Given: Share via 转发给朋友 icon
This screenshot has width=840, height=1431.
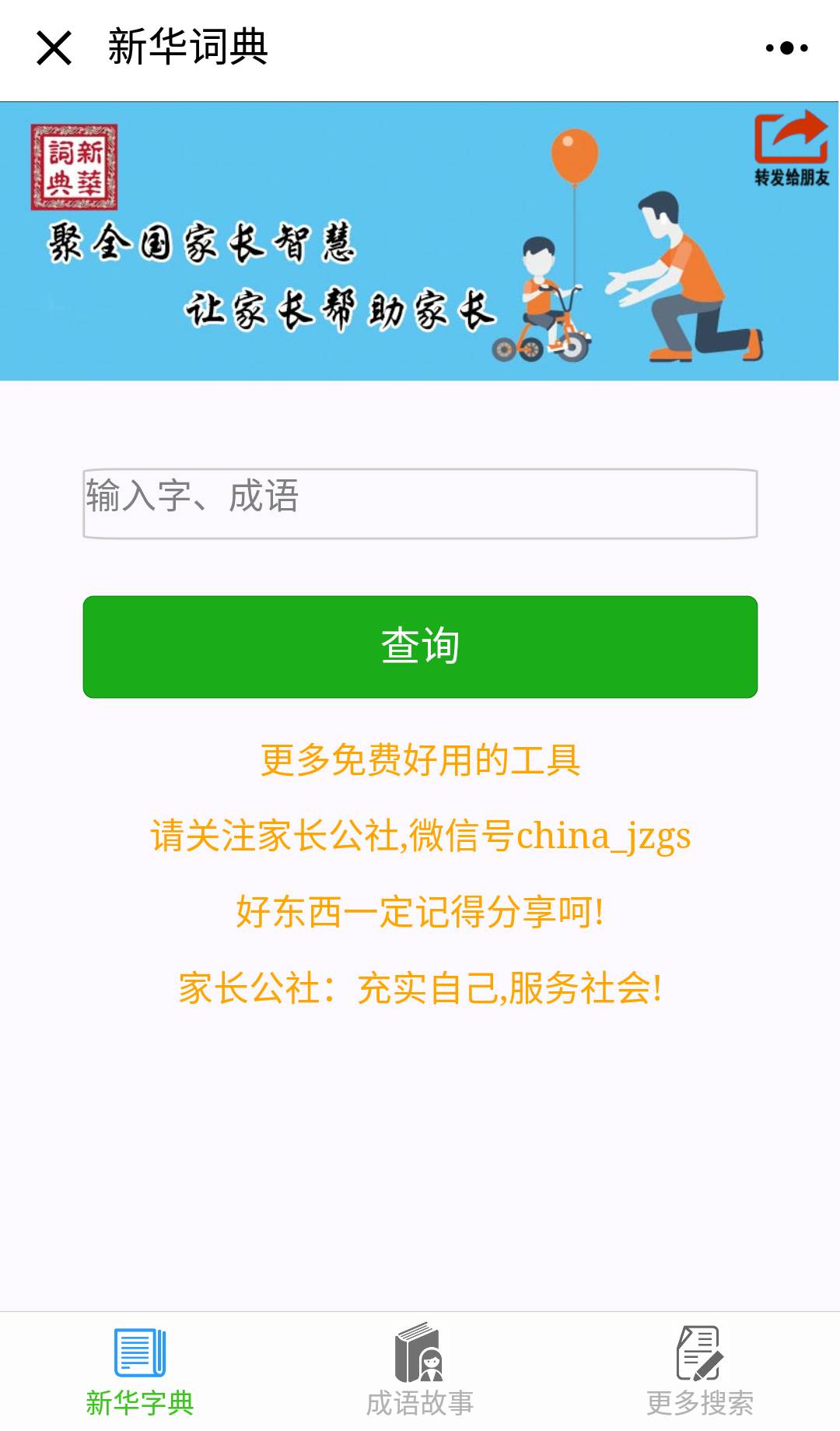Looking at the screenshot, I should pos(790,148).
